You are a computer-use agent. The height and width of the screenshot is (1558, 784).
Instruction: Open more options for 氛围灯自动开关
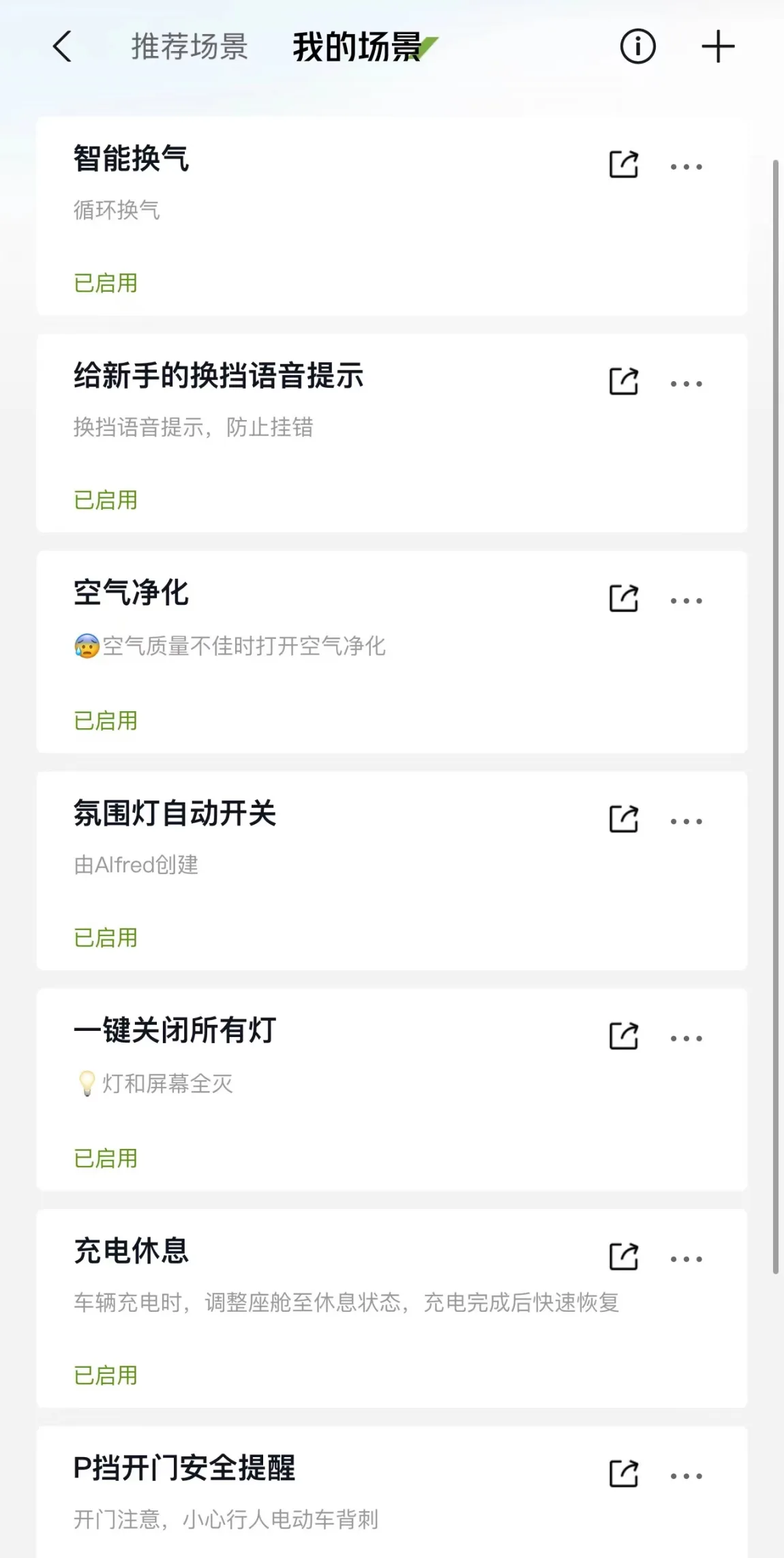point(686,822)
